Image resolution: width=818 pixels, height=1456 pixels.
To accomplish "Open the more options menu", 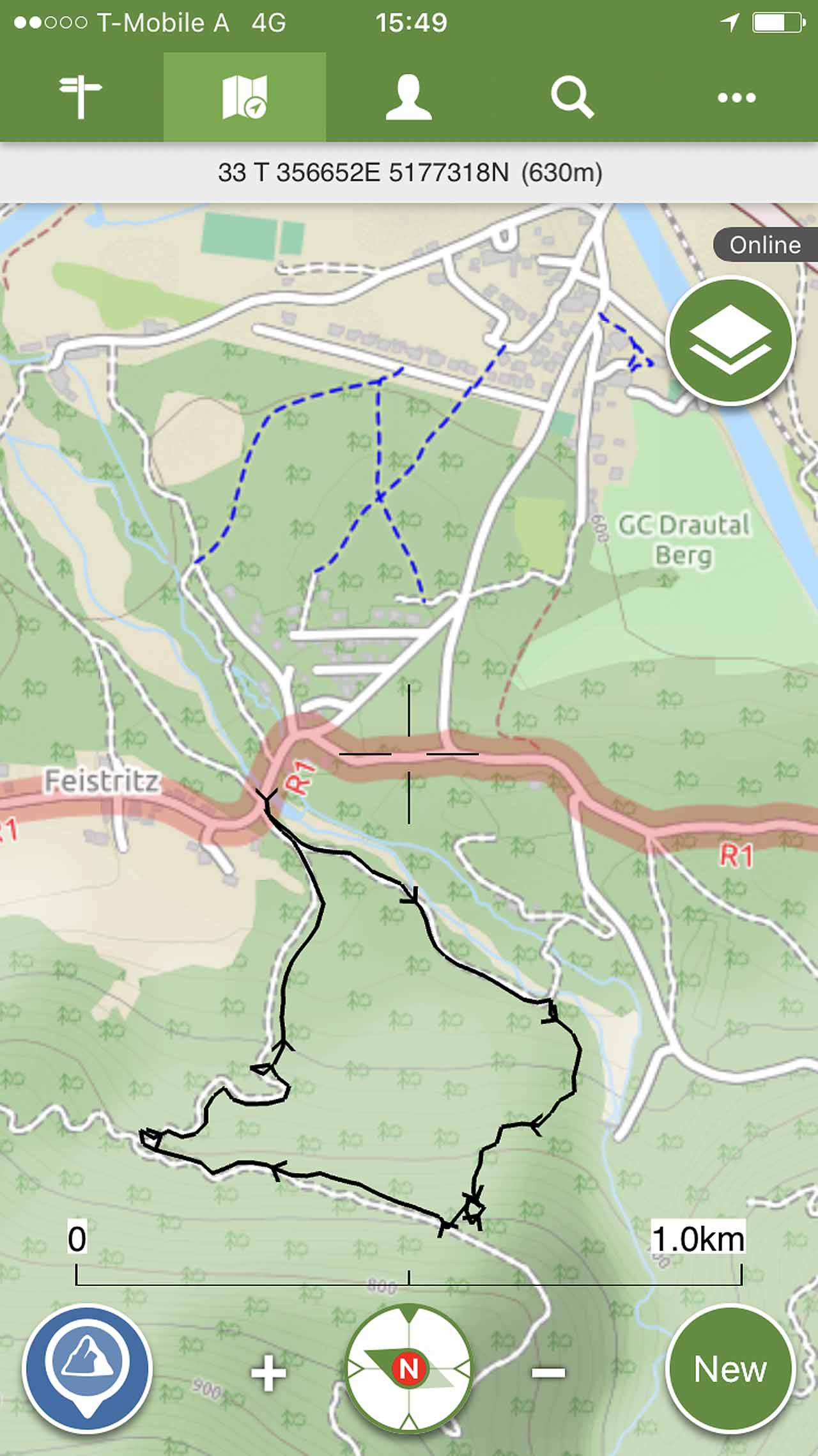I will [736, 97].
